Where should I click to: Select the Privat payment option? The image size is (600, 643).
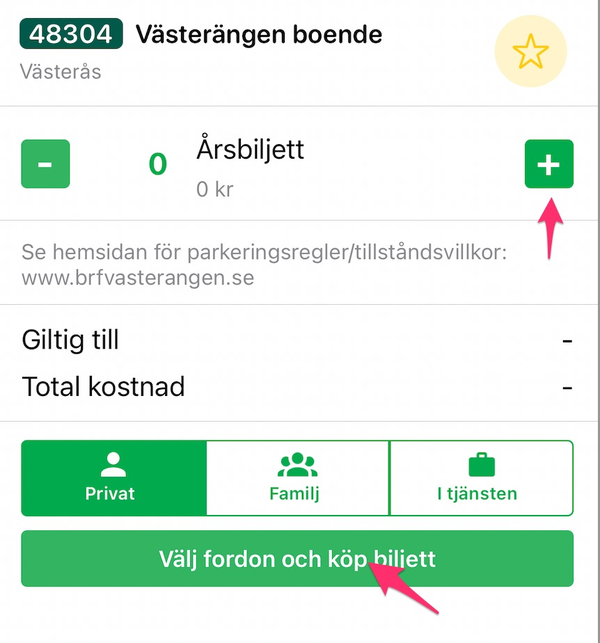(x=114, y=477)
